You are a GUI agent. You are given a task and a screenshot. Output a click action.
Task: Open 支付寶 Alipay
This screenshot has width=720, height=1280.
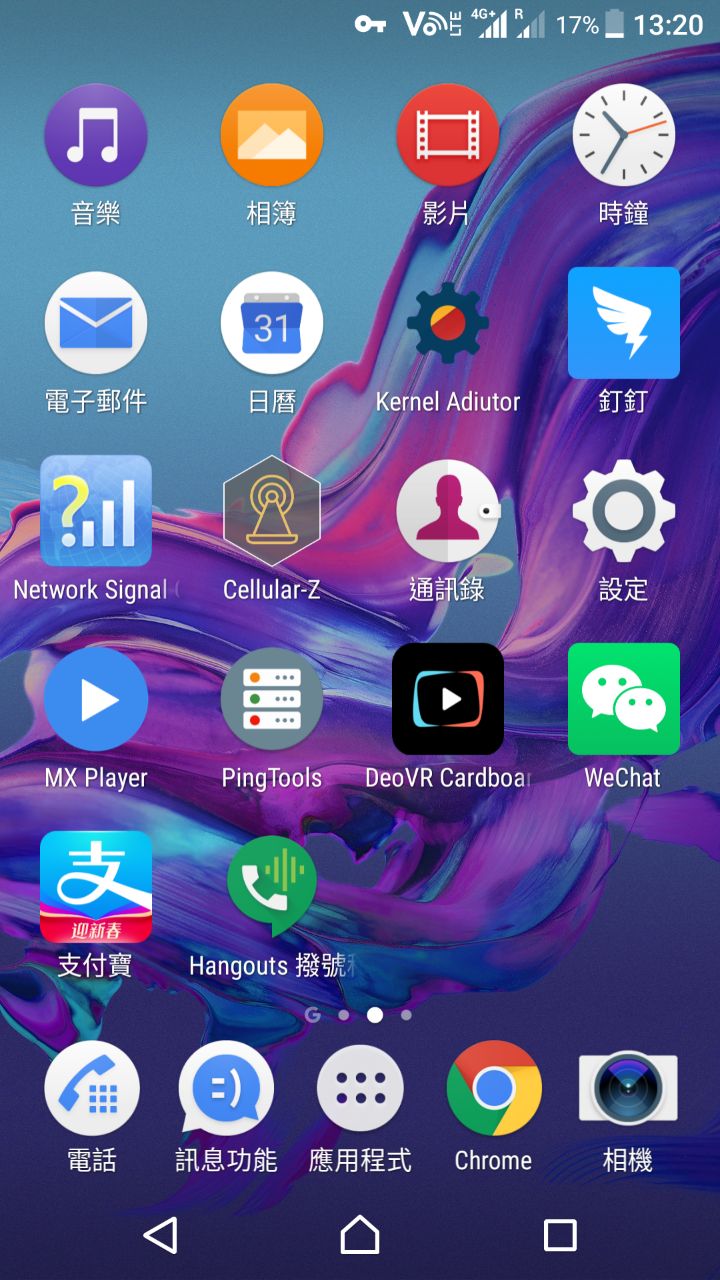click(x=96, y=887)
